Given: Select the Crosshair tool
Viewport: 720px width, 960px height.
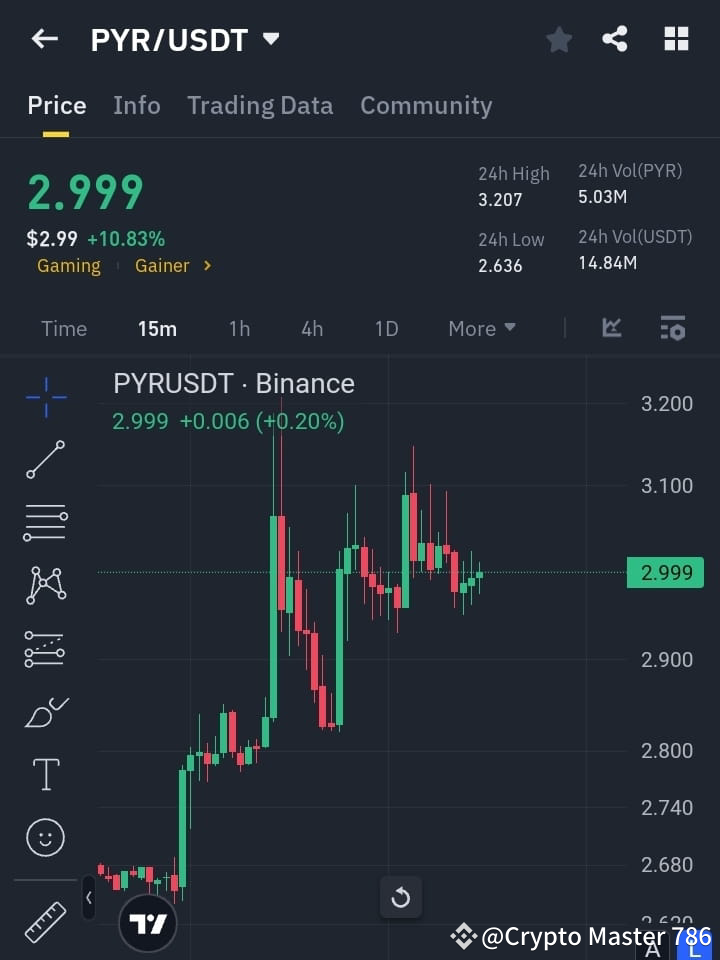Looking at the screenshot, I should tap(45, 398).
